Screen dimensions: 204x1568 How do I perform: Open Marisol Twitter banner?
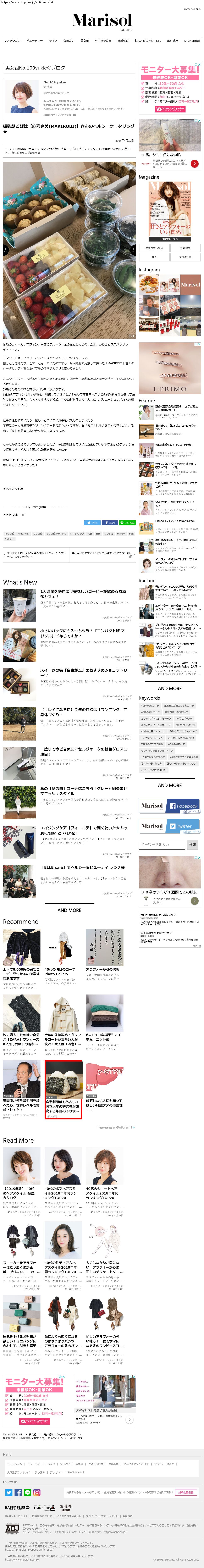tap(169, 826)
